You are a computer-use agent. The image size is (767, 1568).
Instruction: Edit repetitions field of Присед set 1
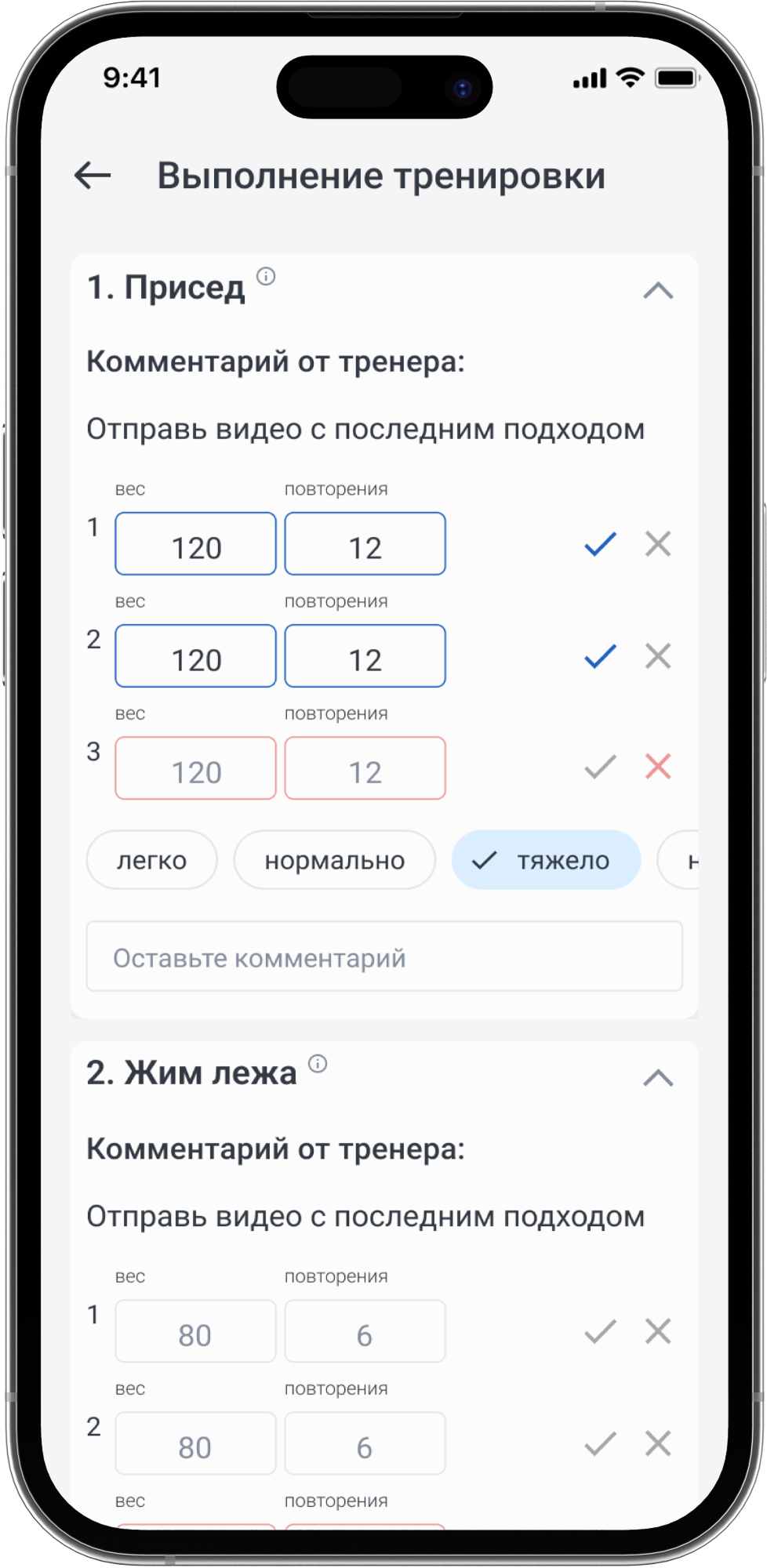point(365,544)
